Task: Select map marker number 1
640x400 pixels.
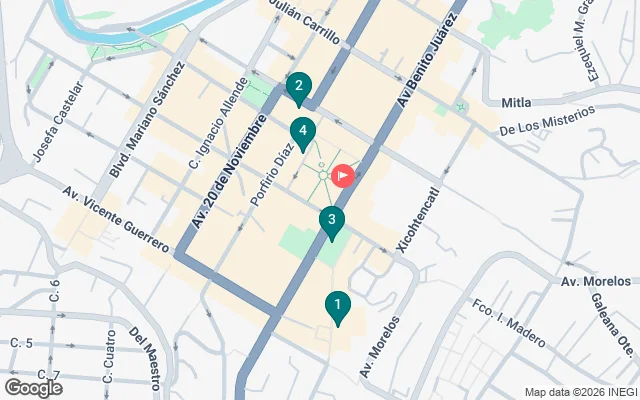Action: 338,305
